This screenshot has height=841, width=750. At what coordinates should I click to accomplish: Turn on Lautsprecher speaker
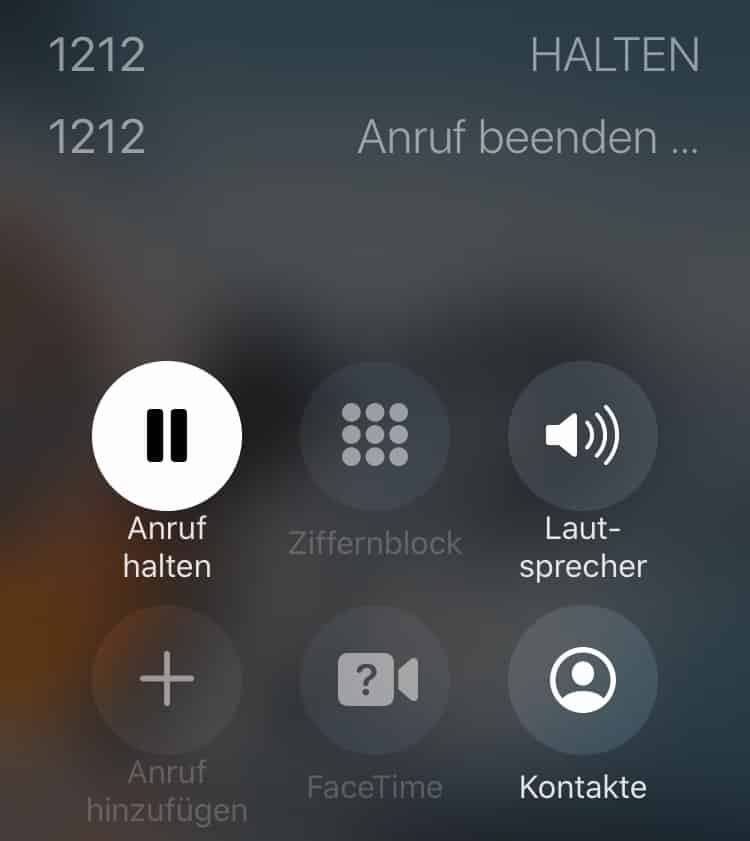click(583, 436)
